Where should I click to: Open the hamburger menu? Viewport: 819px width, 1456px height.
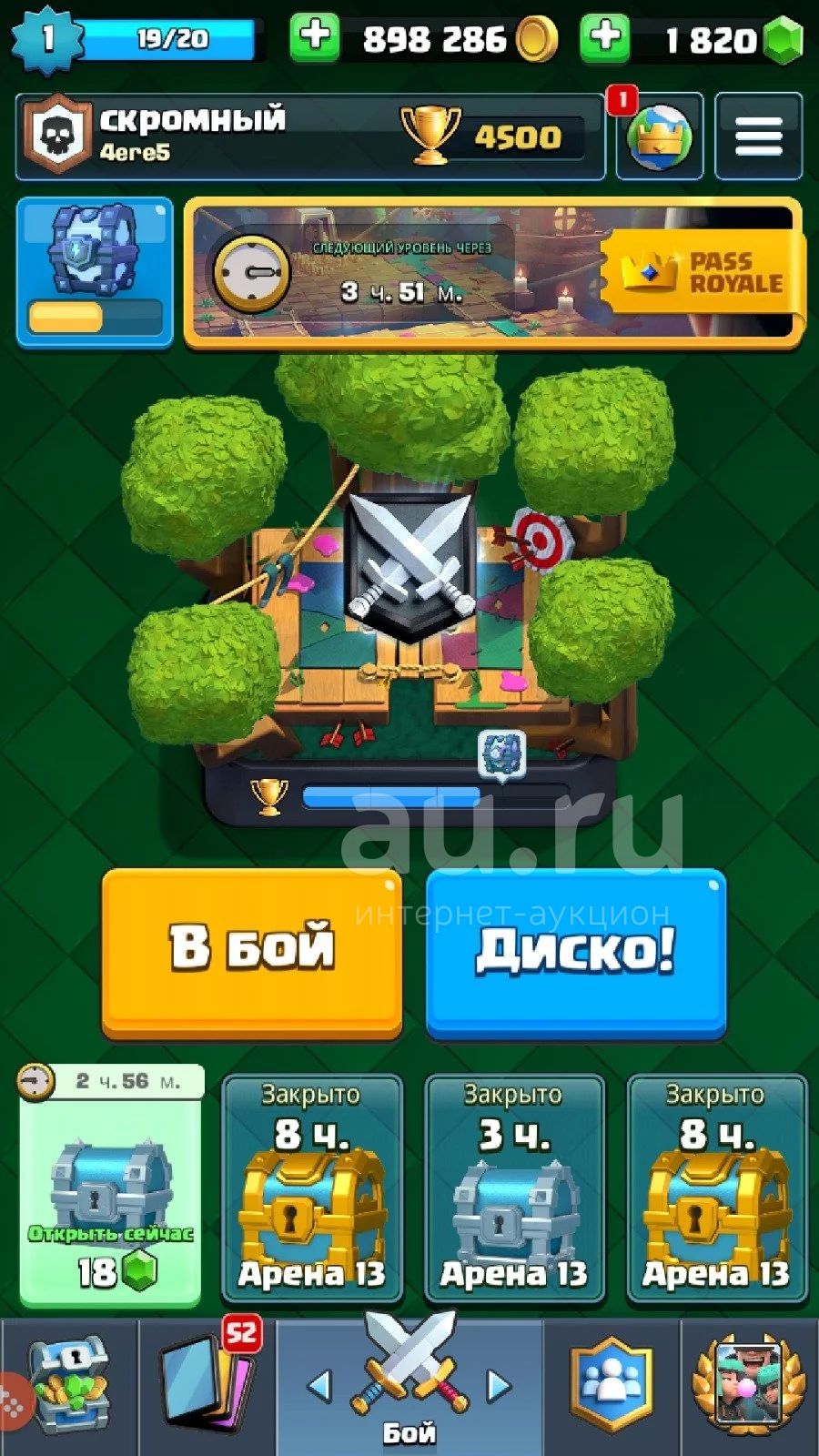tap(759, 136)
